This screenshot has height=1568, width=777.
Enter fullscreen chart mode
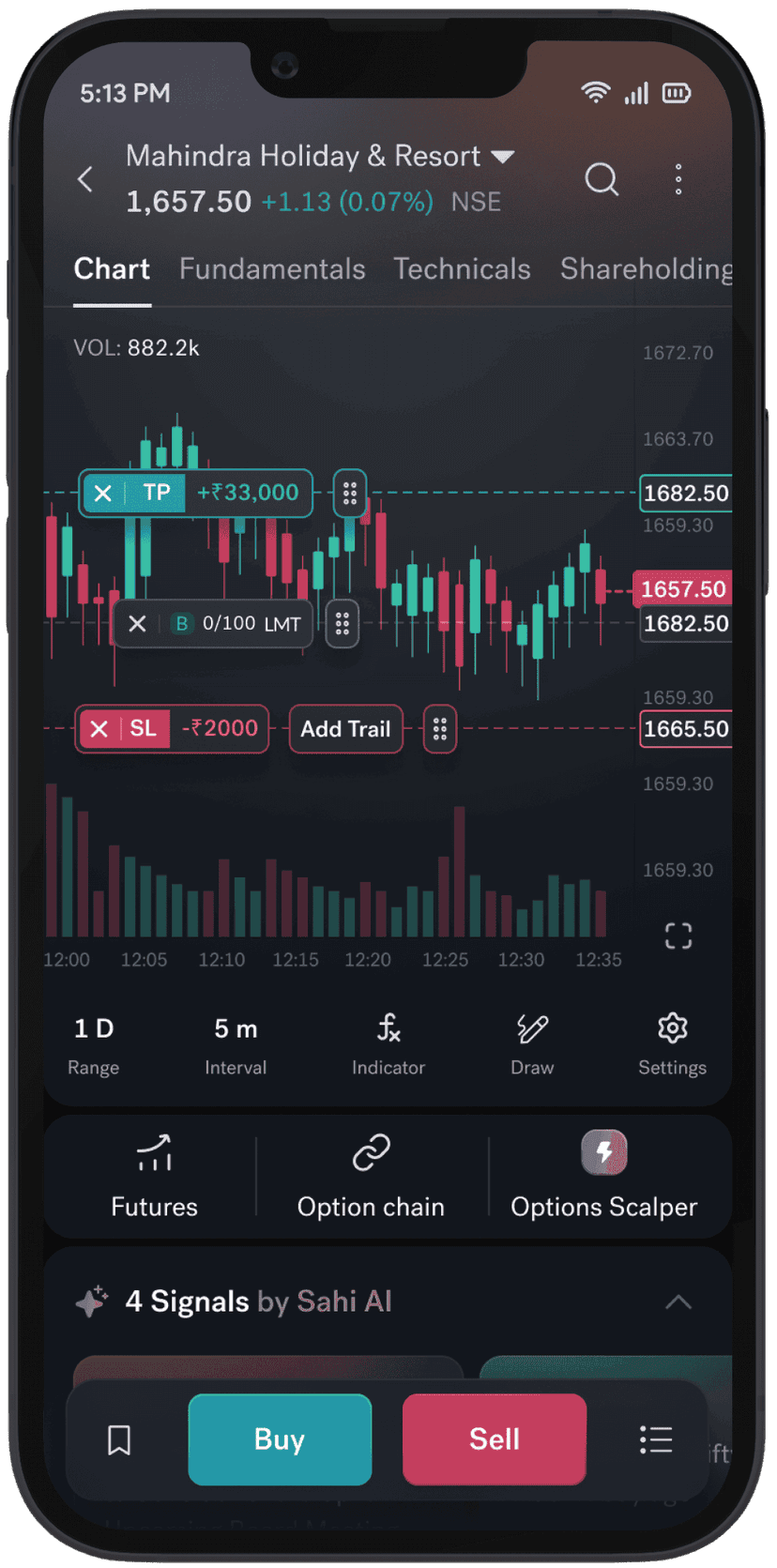[x=678, y=936]
